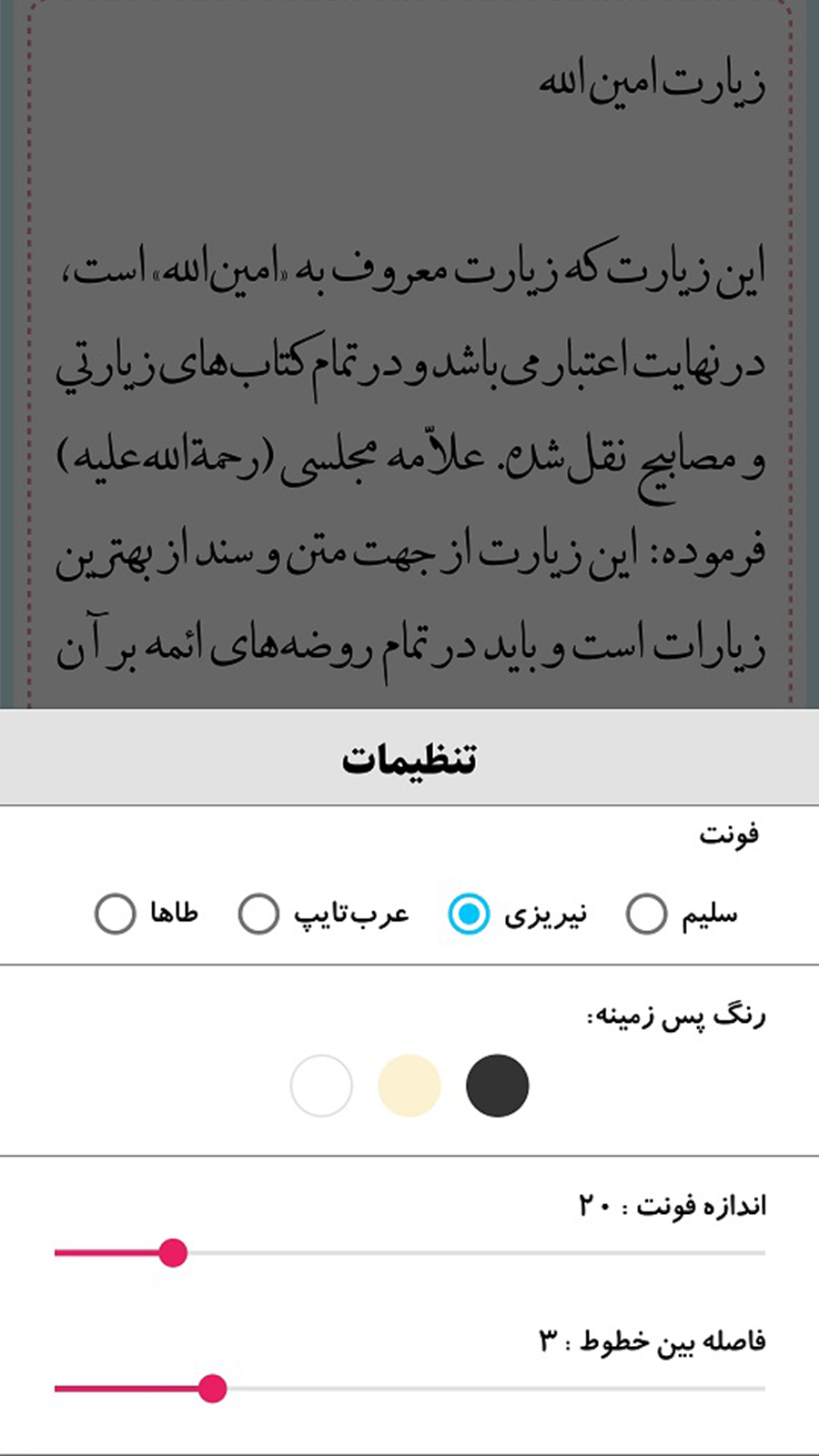Choose the عرب‌تایپ font
The width and height of the screenshot is (819, 1456).
click(258, 913)
